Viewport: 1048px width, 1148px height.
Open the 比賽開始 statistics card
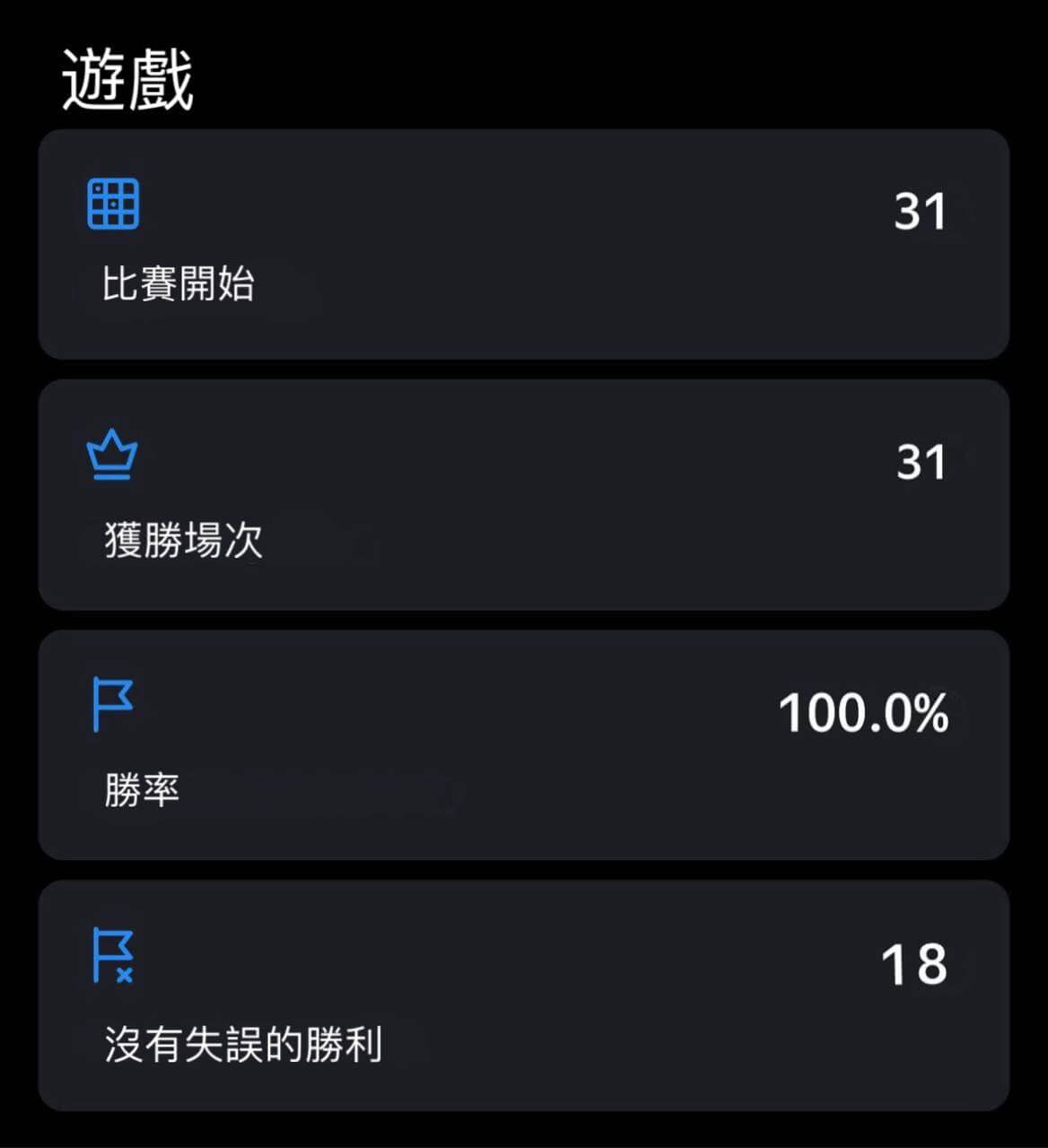[x=524, y=242]
